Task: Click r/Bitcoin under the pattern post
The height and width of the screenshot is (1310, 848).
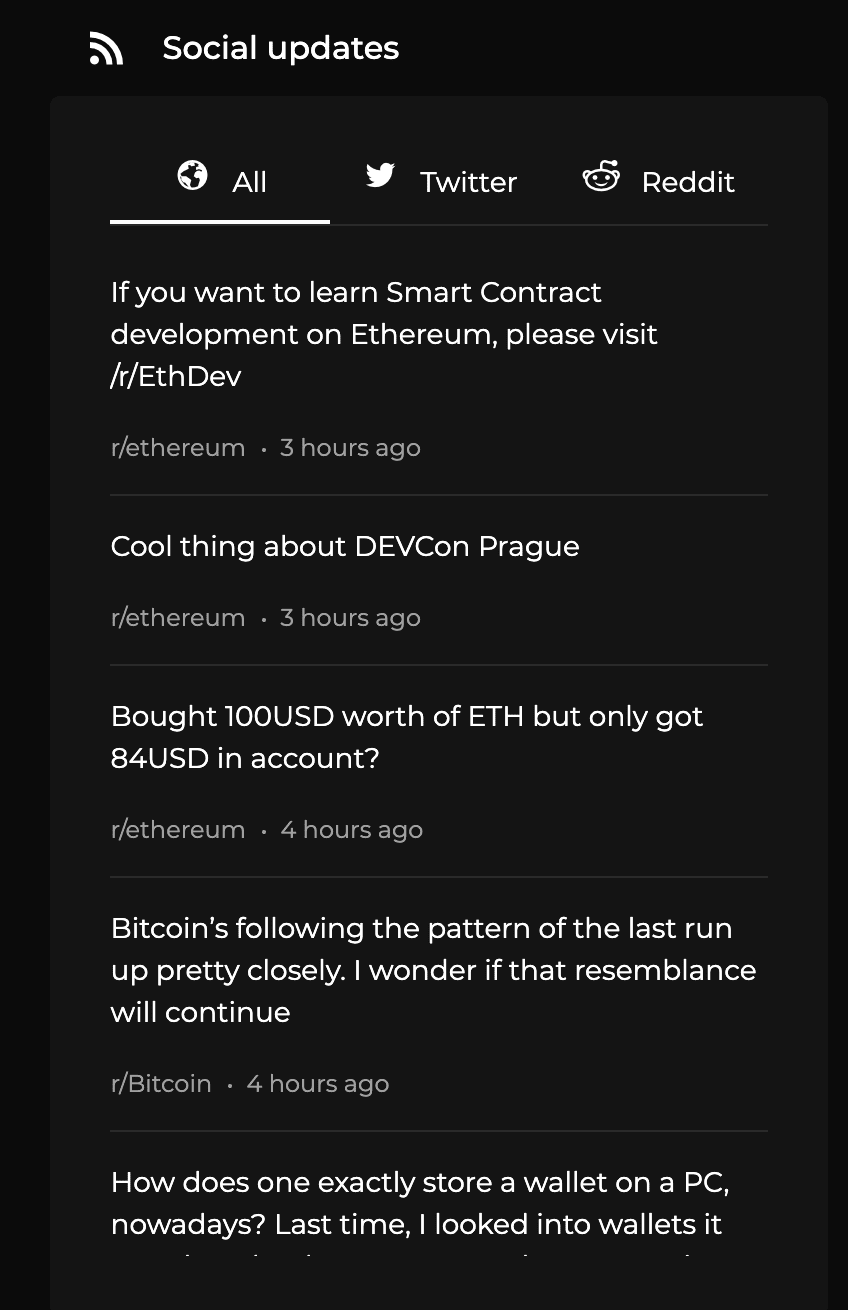Action: coord(161,1083)
